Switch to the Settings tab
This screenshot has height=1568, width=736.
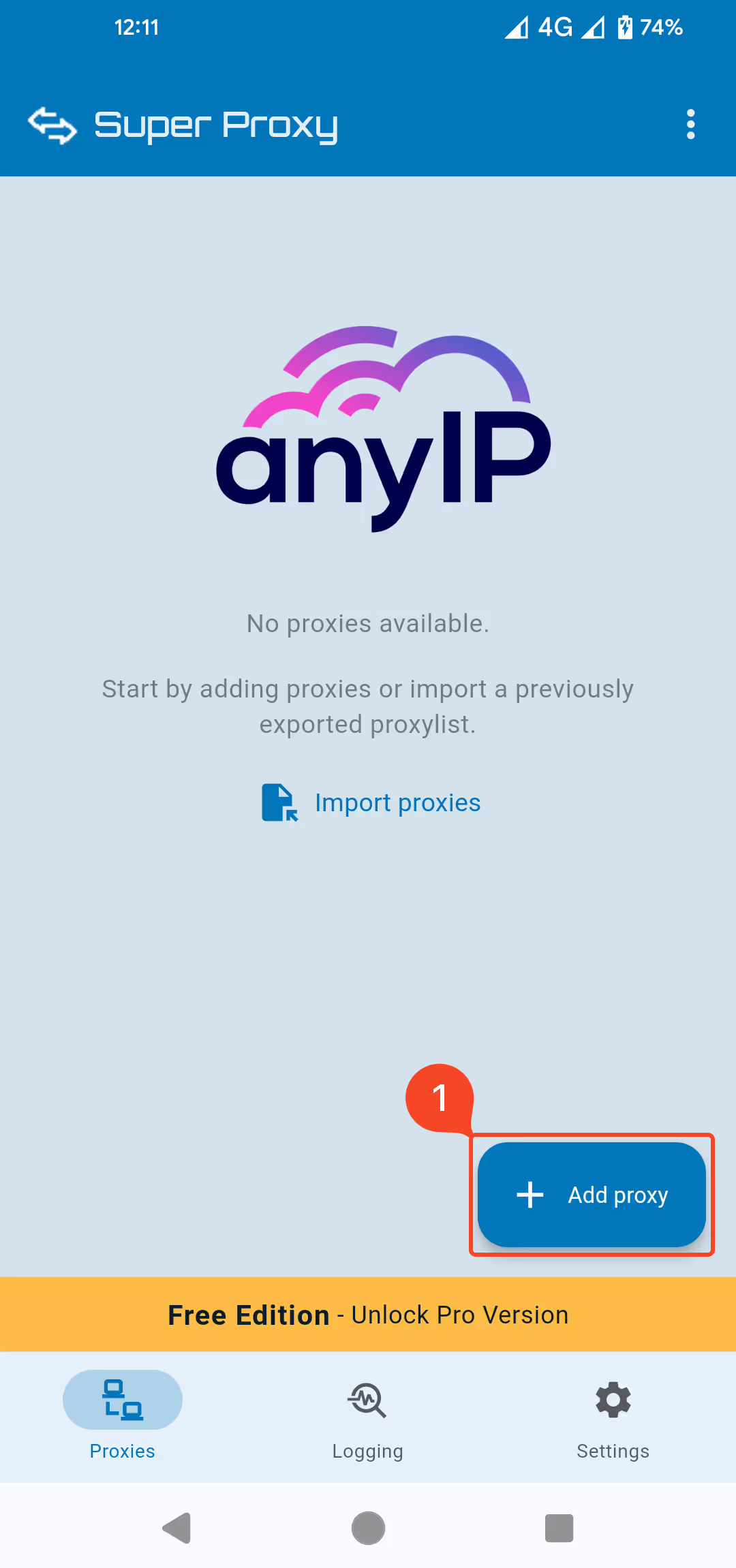[x=612, y=1424]
